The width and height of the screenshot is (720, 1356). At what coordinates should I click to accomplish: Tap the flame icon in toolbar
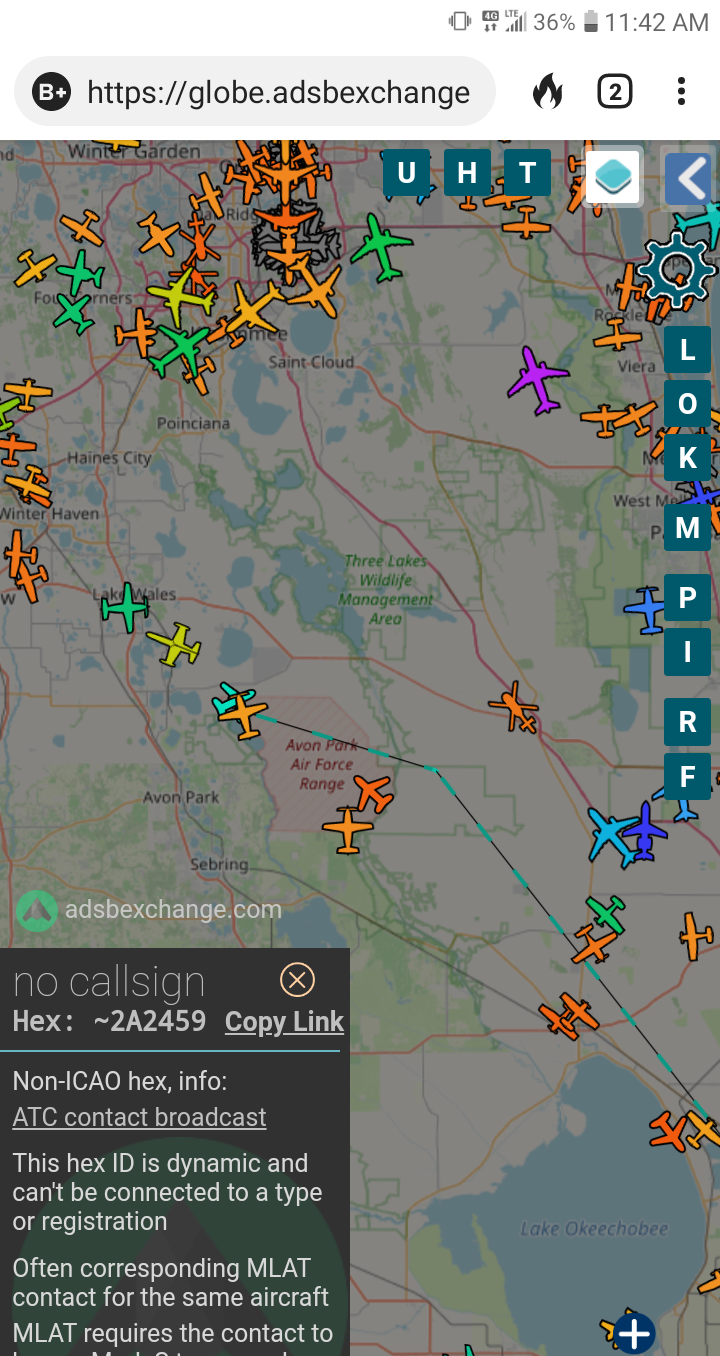click(548, 92)
